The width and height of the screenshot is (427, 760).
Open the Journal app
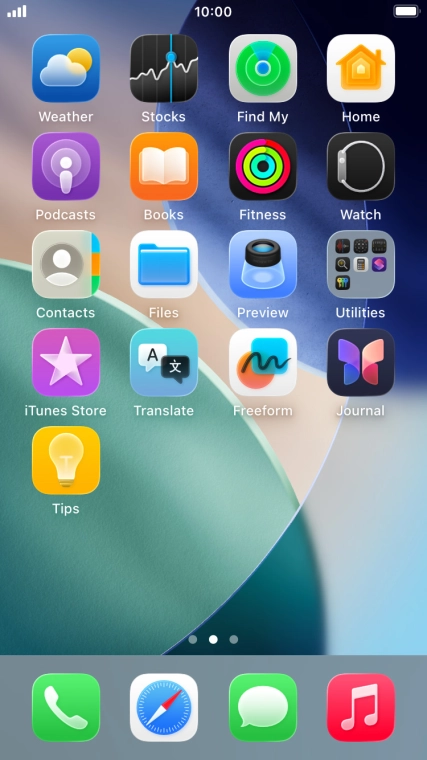(x=361, y=362)
